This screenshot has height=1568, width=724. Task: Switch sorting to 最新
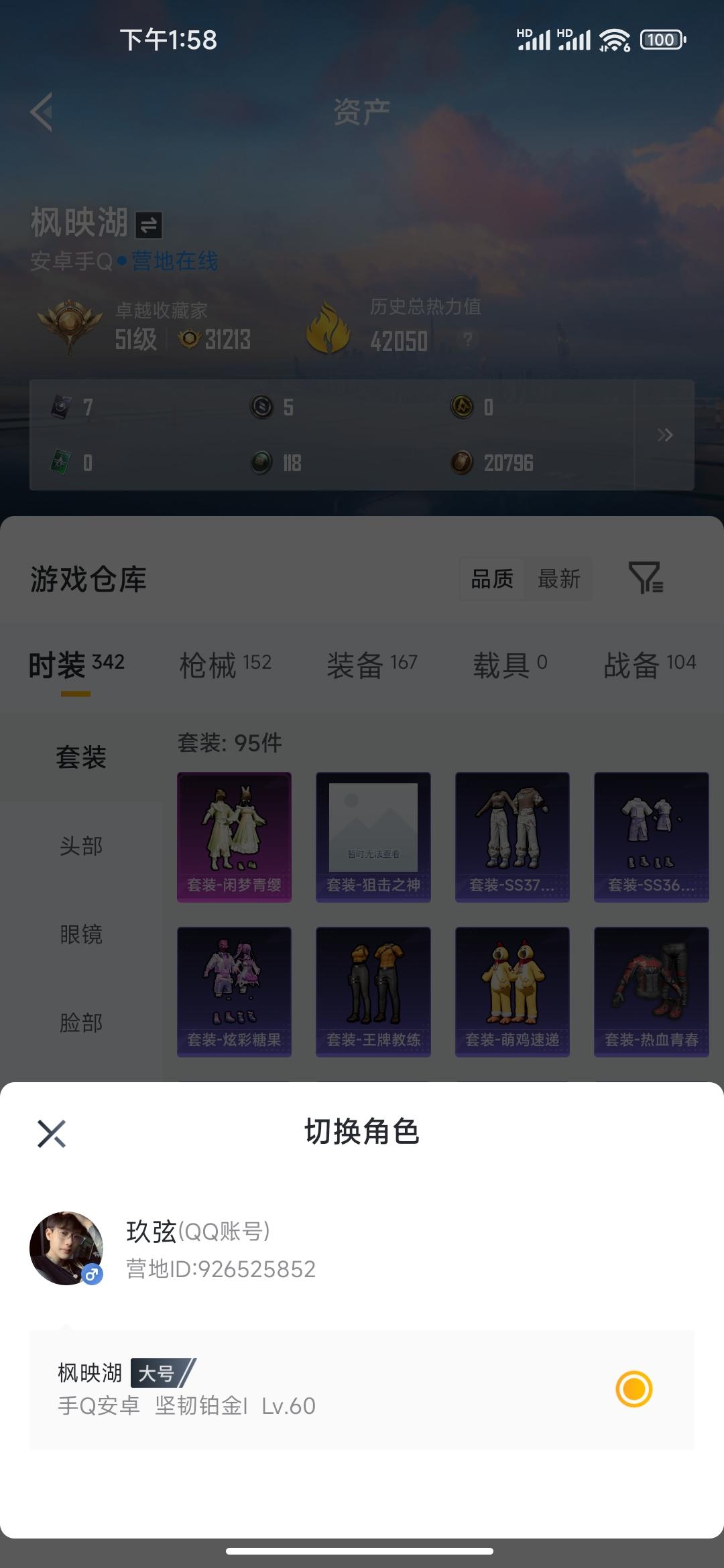click(x=560, y=579)
